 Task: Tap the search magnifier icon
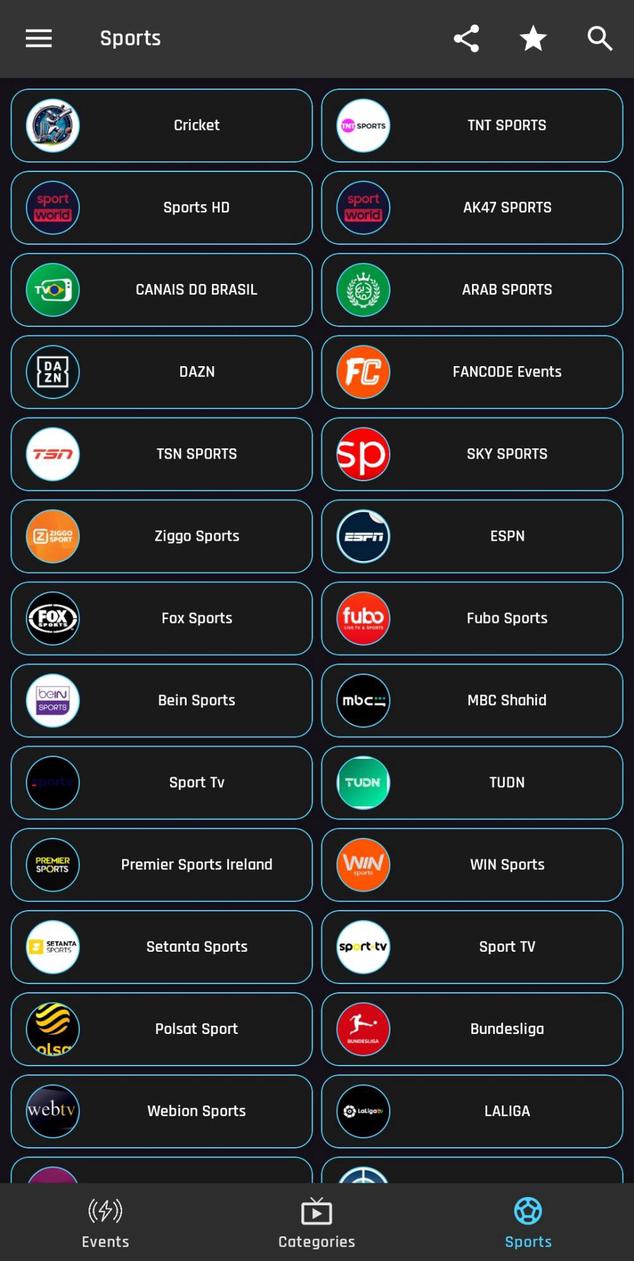point(599,38)
